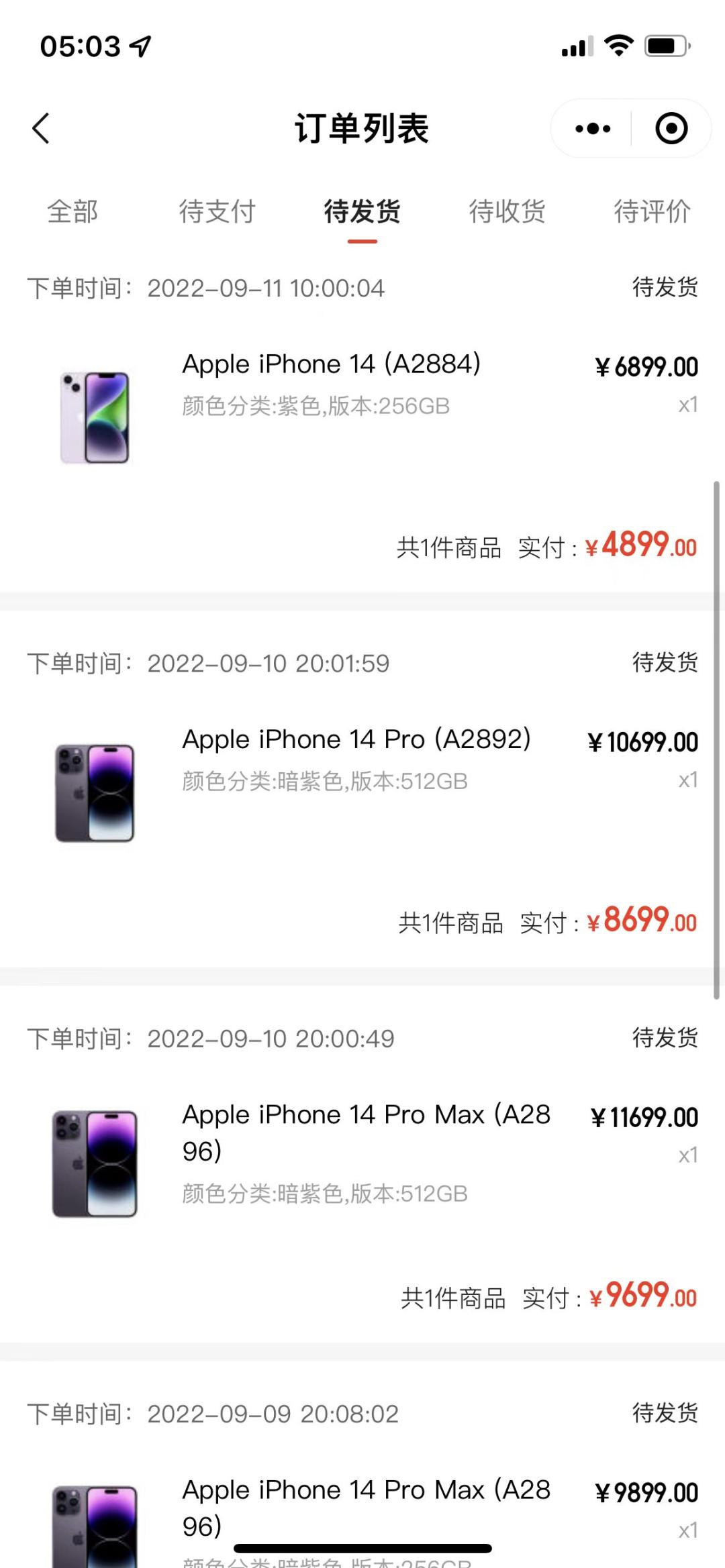This screenshot has width=725, height=1568.
Task: Click the battery icon in status bar
Action: tap(665, 44)
